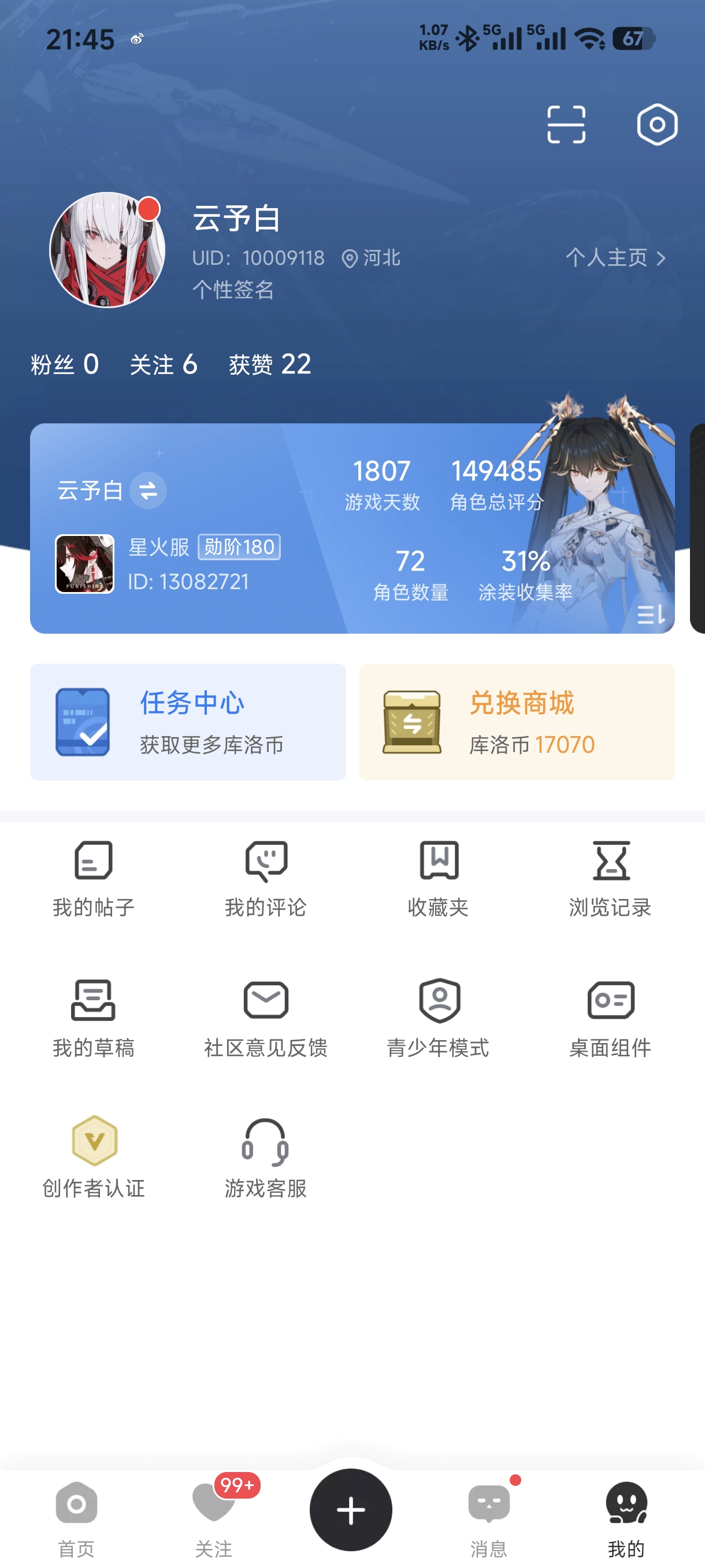Open 任务中心 task center card

[188, 722]
